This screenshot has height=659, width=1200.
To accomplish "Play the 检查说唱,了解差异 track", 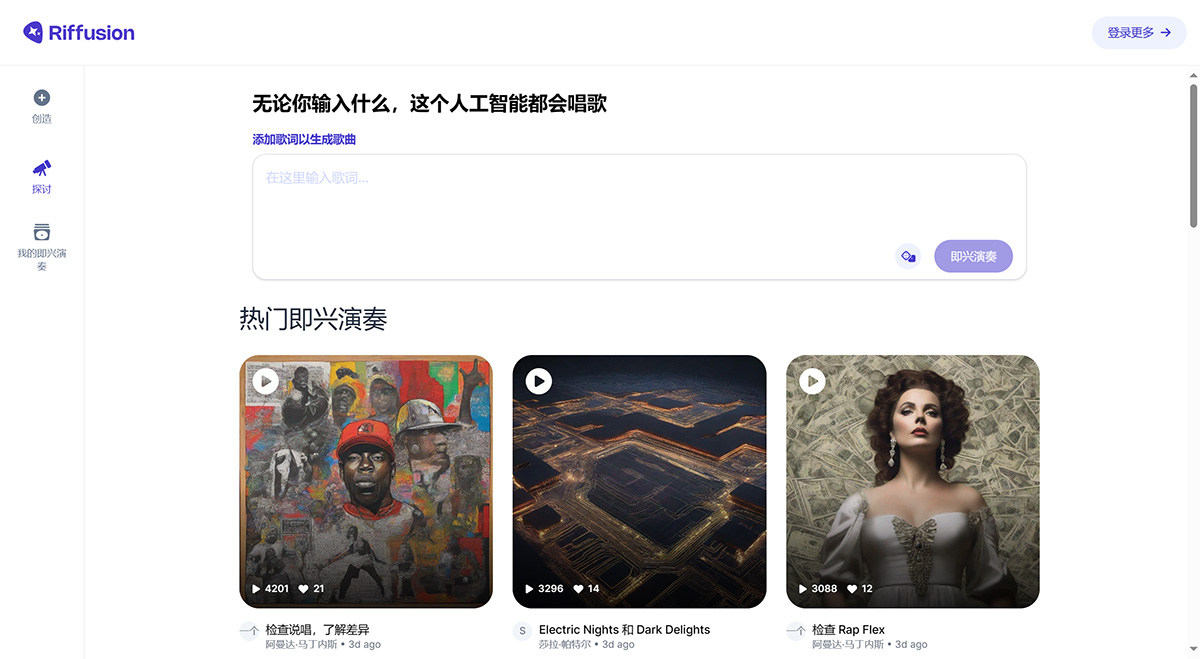I will pyautogui.click(x=265, y=381).
